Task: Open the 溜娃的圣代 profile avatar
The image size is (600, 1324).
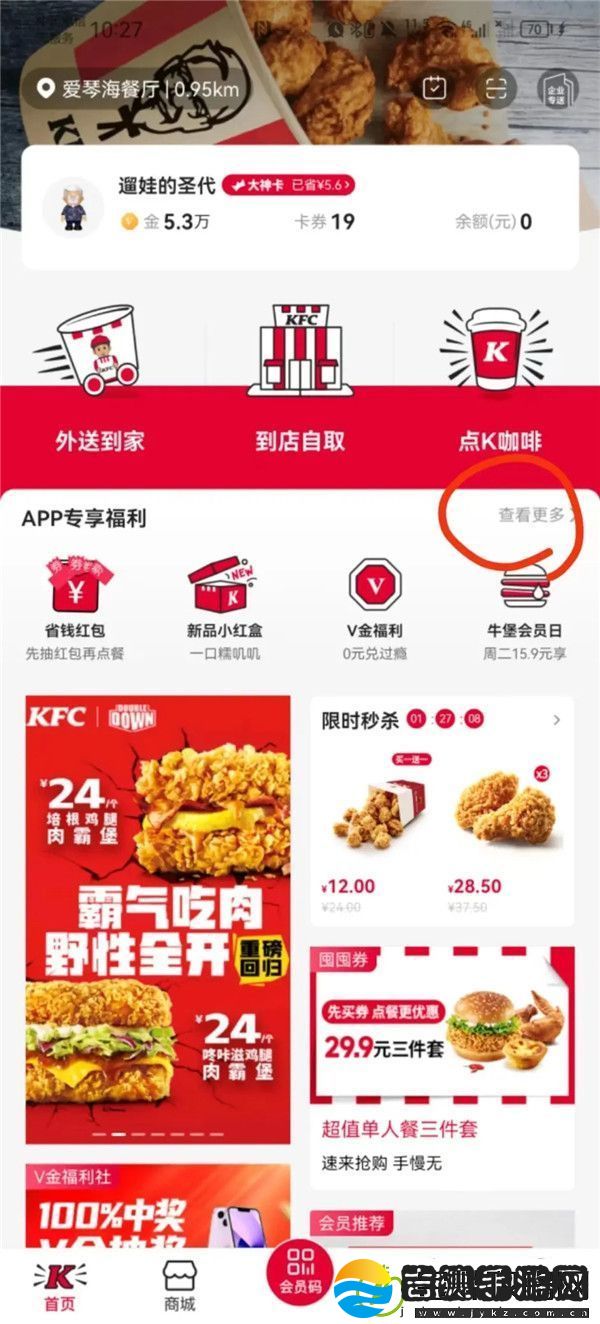Action: pyautogui.click(x=73, y=207)
